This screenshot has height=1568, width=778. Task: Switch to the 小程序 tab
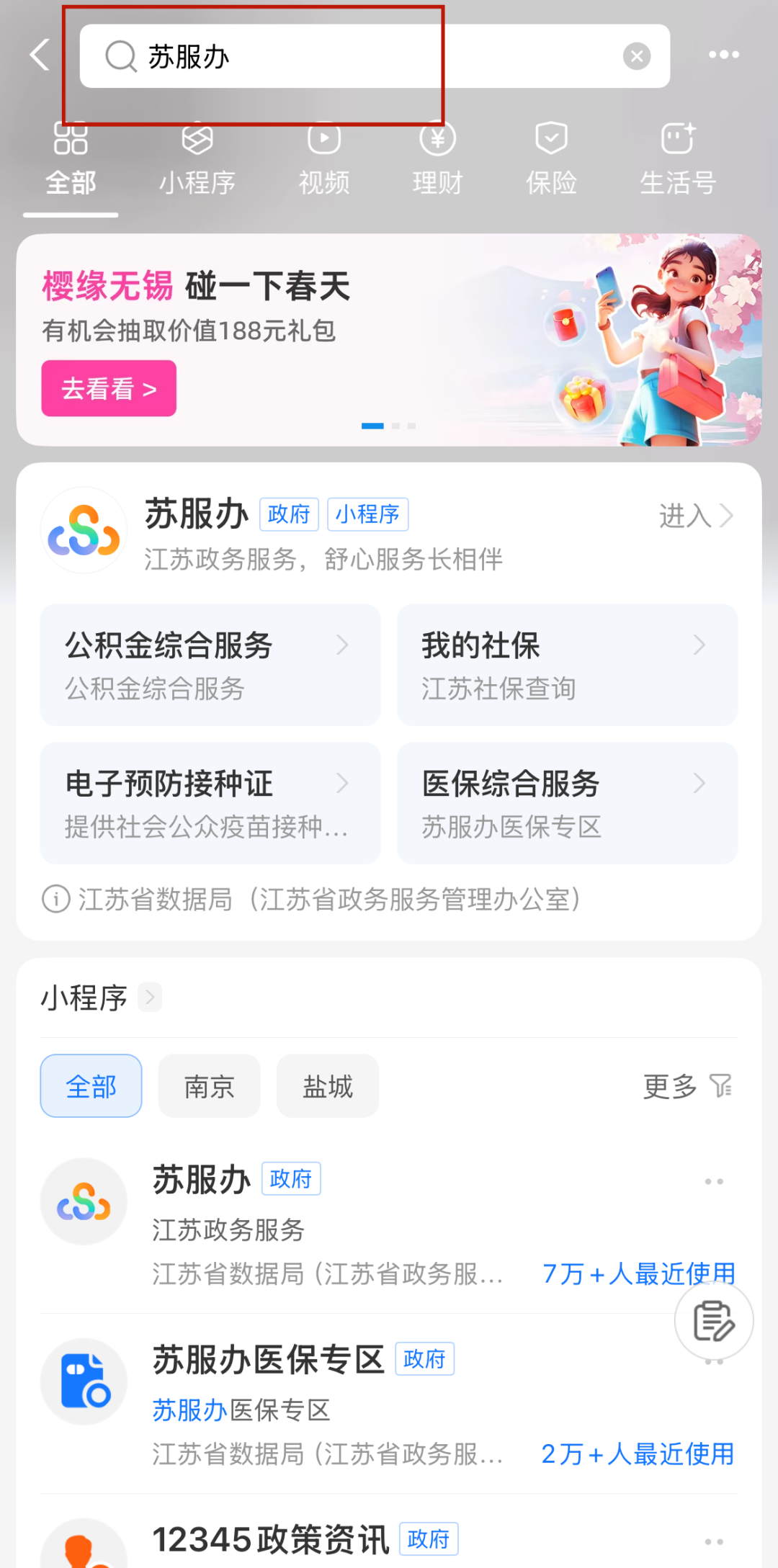pos(197,160)
